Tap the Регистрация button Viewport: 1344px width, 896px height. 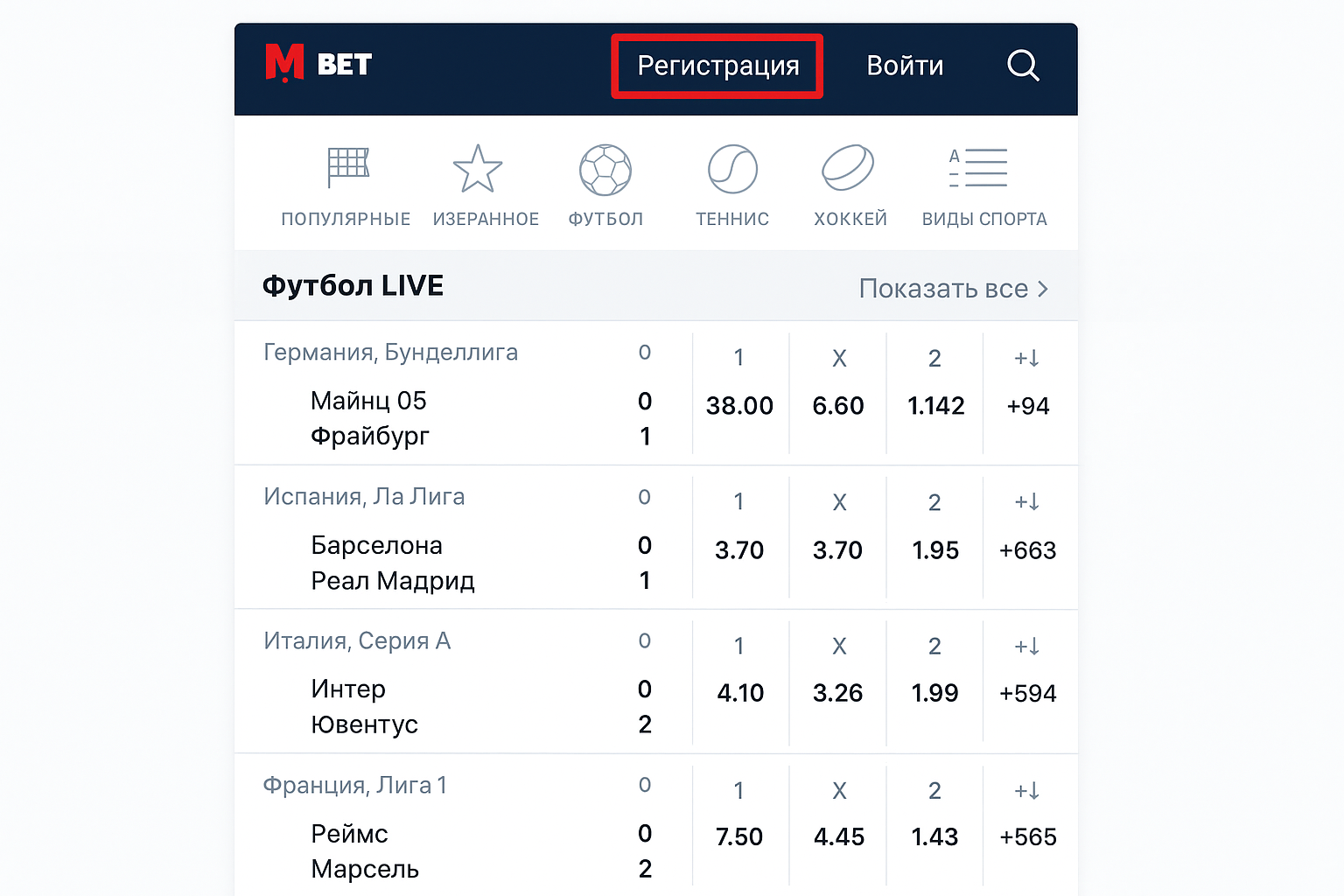[x=717, y=66]
